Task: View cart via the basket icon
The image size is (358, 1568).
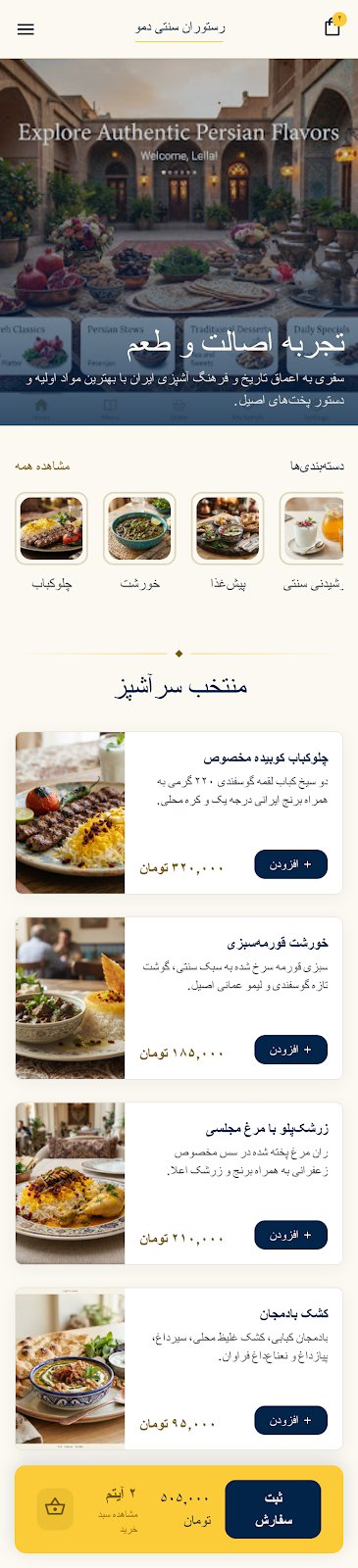Action: click(55, 1509)
